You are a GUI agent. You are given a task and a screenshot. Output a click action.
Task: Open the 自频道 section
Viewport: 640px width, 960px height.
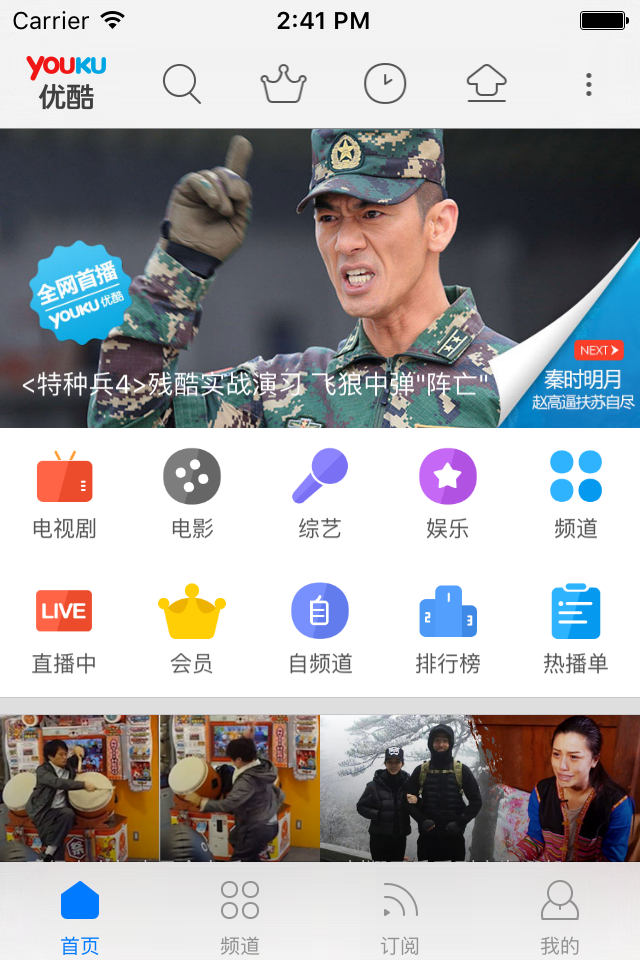point(320,629)
